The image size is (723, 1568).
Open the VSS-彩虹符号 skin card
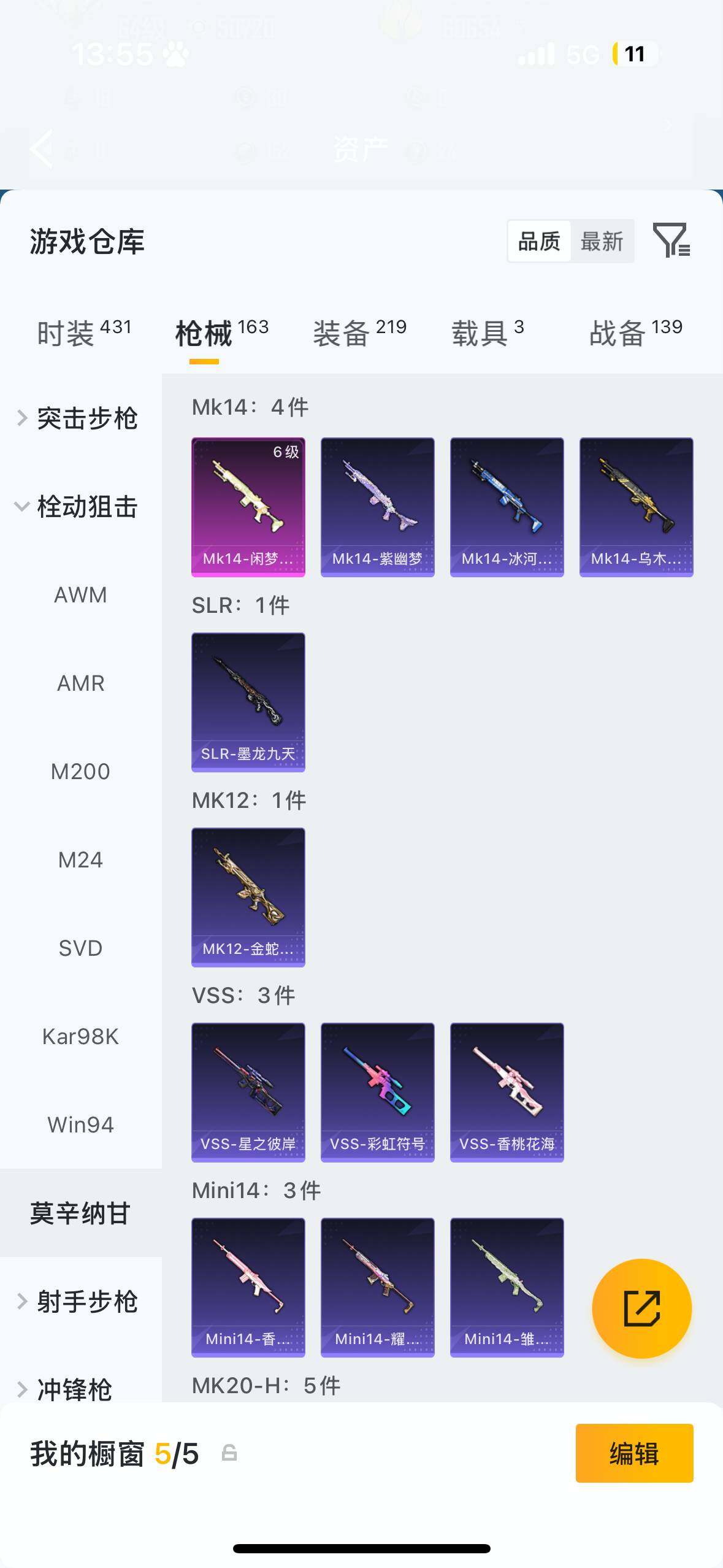(377, 1092)
